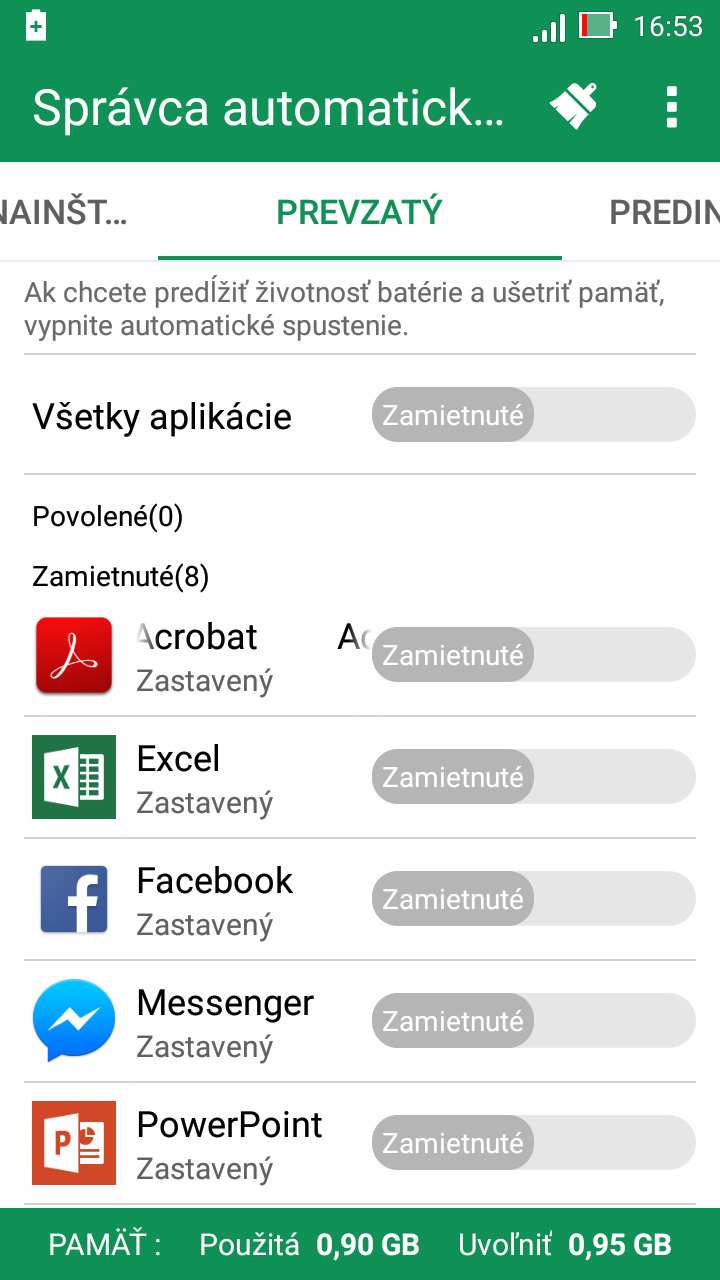Toggle auto-start for Všetky aplikácie
Screen dimensions: 720x1280
533,414
